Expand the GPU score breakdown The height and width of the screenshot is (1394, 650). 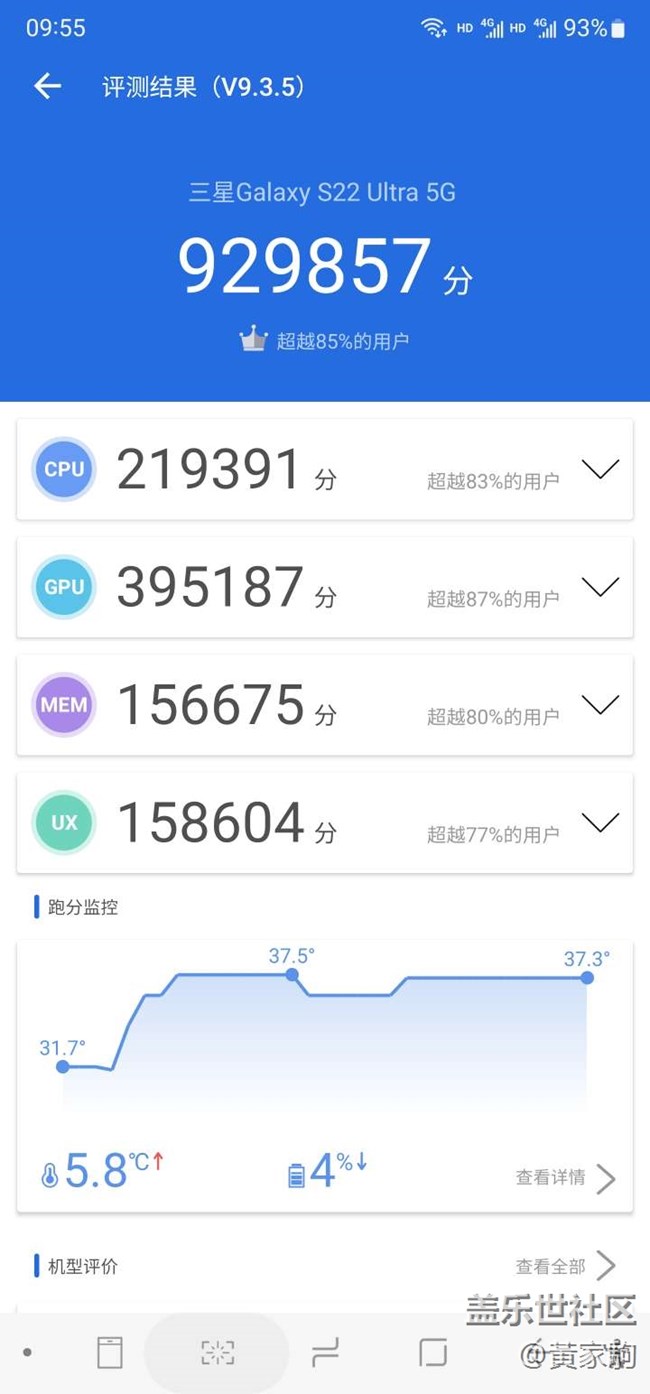pyautogui.click(x=600, y=587)
